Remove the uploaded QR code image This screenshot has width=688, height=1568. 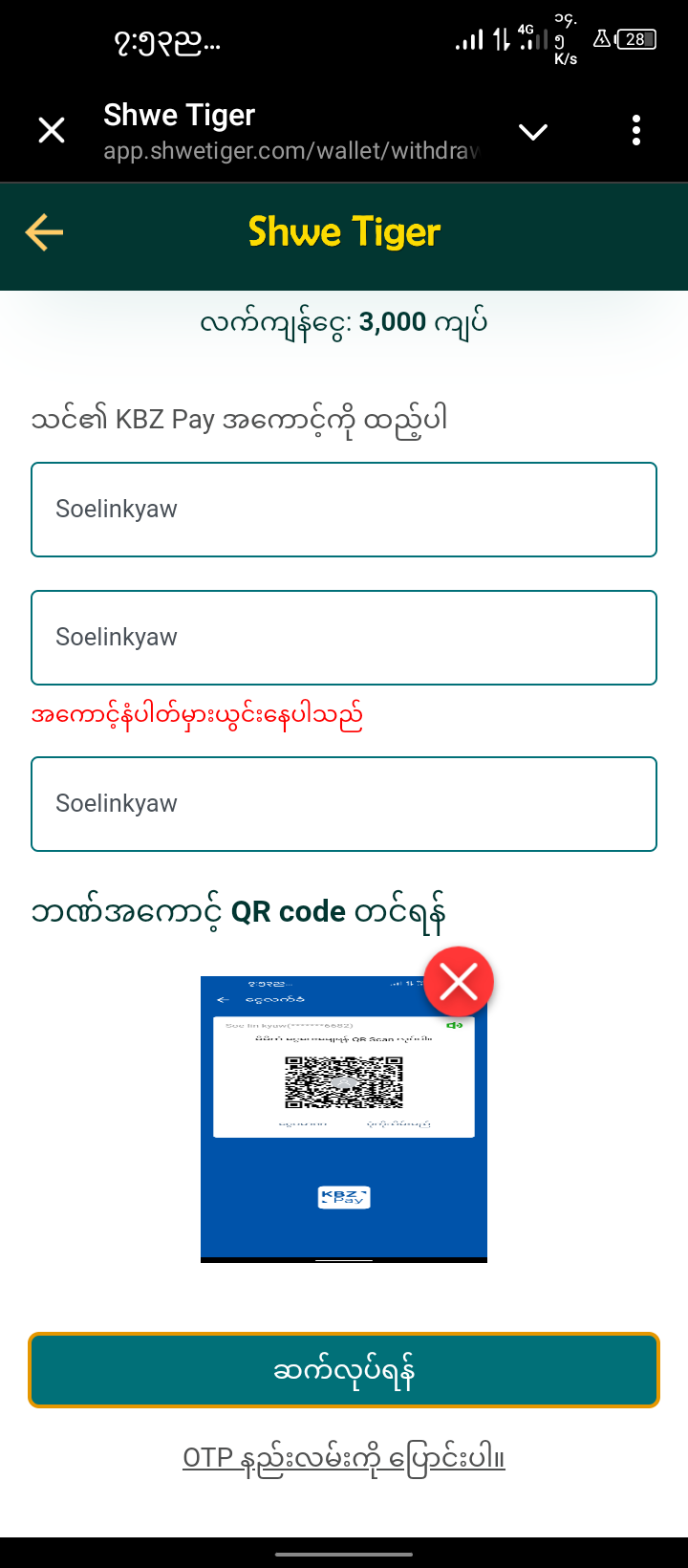[x=459, y=982]
